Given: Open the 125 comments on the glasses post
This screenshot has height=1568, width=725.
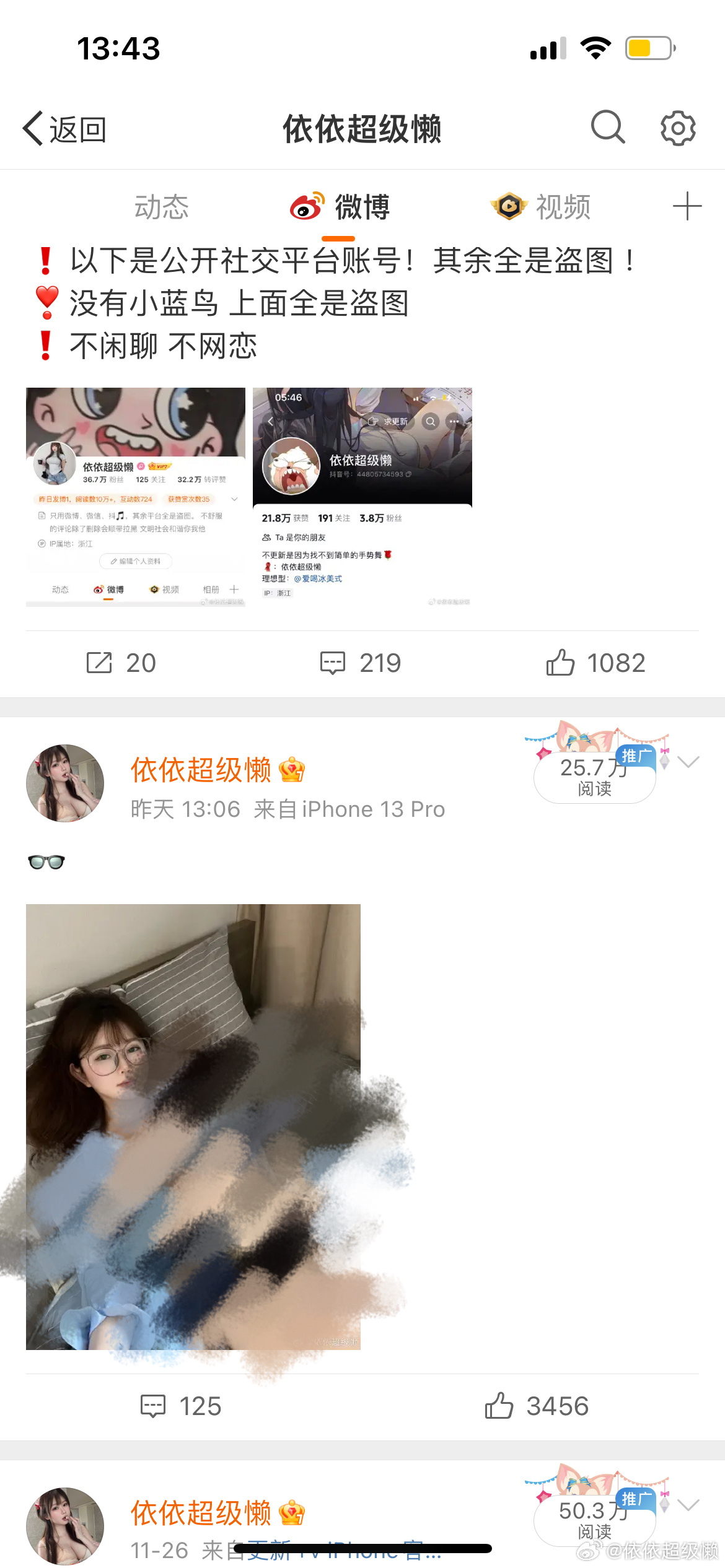Looking at the screenshot, I should pyautogui.click(x=181, y=1406).
